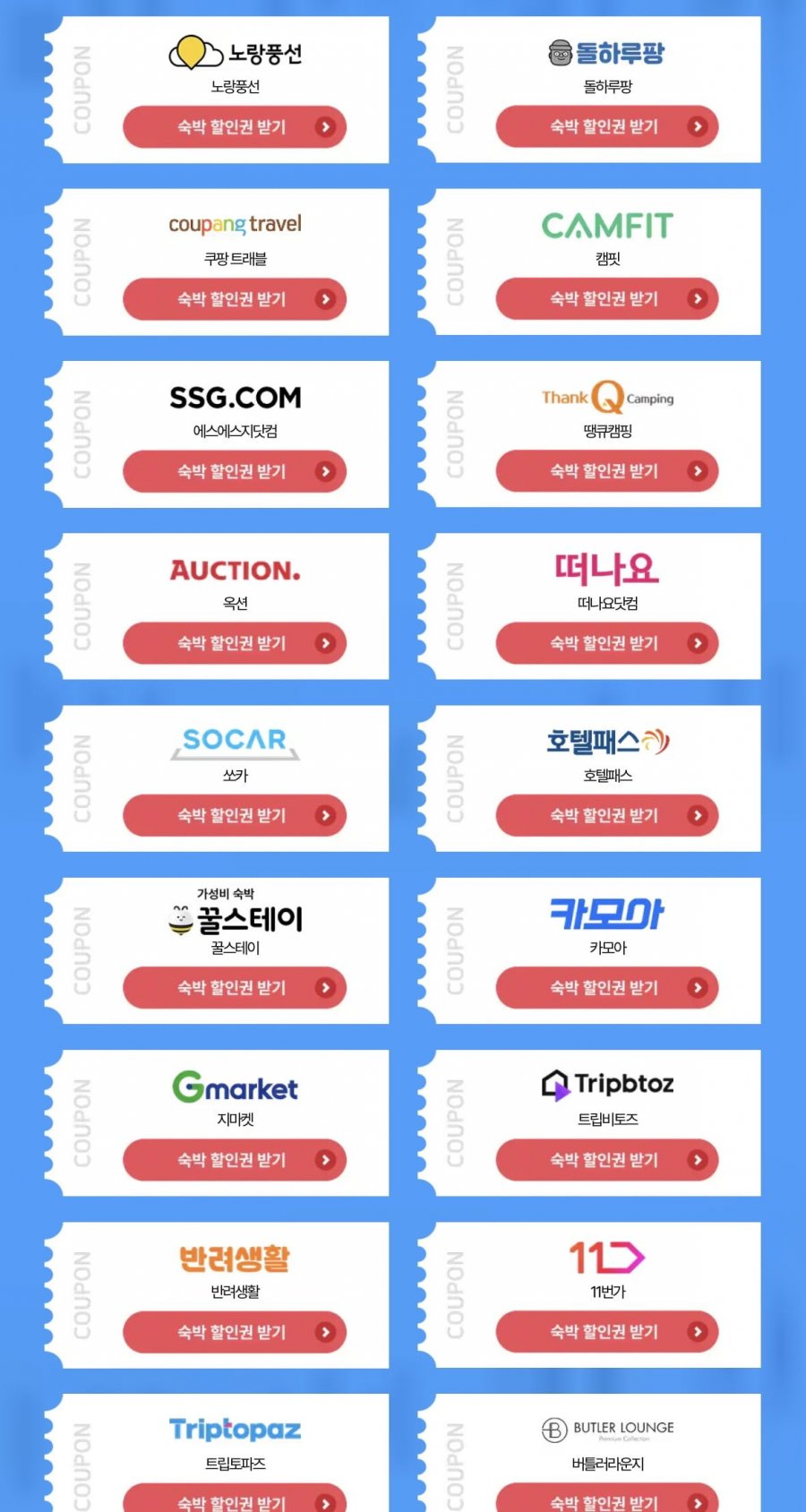Get the 버틀러라운지 lodging coupon

coord(606,1499)
